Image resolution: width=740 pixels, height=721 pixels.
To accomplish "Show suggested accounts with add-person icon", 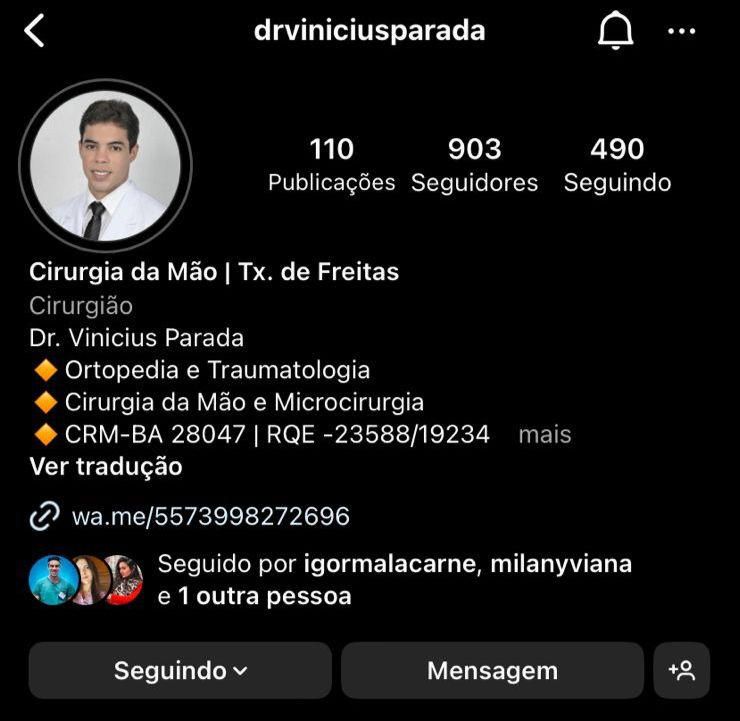I will (682, 670).
